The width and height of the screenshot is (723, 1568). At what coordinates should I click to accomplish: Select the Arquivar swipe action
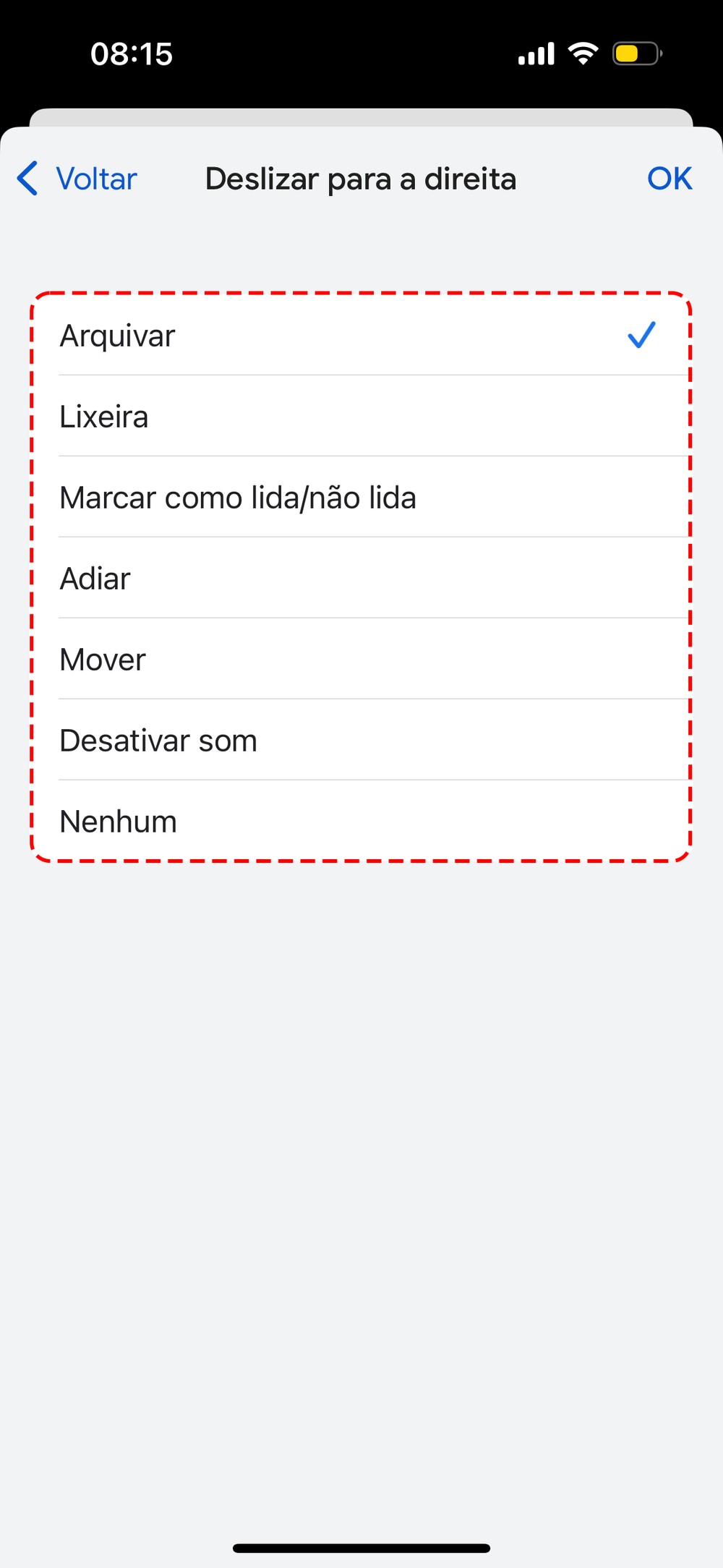pos(118,336)
